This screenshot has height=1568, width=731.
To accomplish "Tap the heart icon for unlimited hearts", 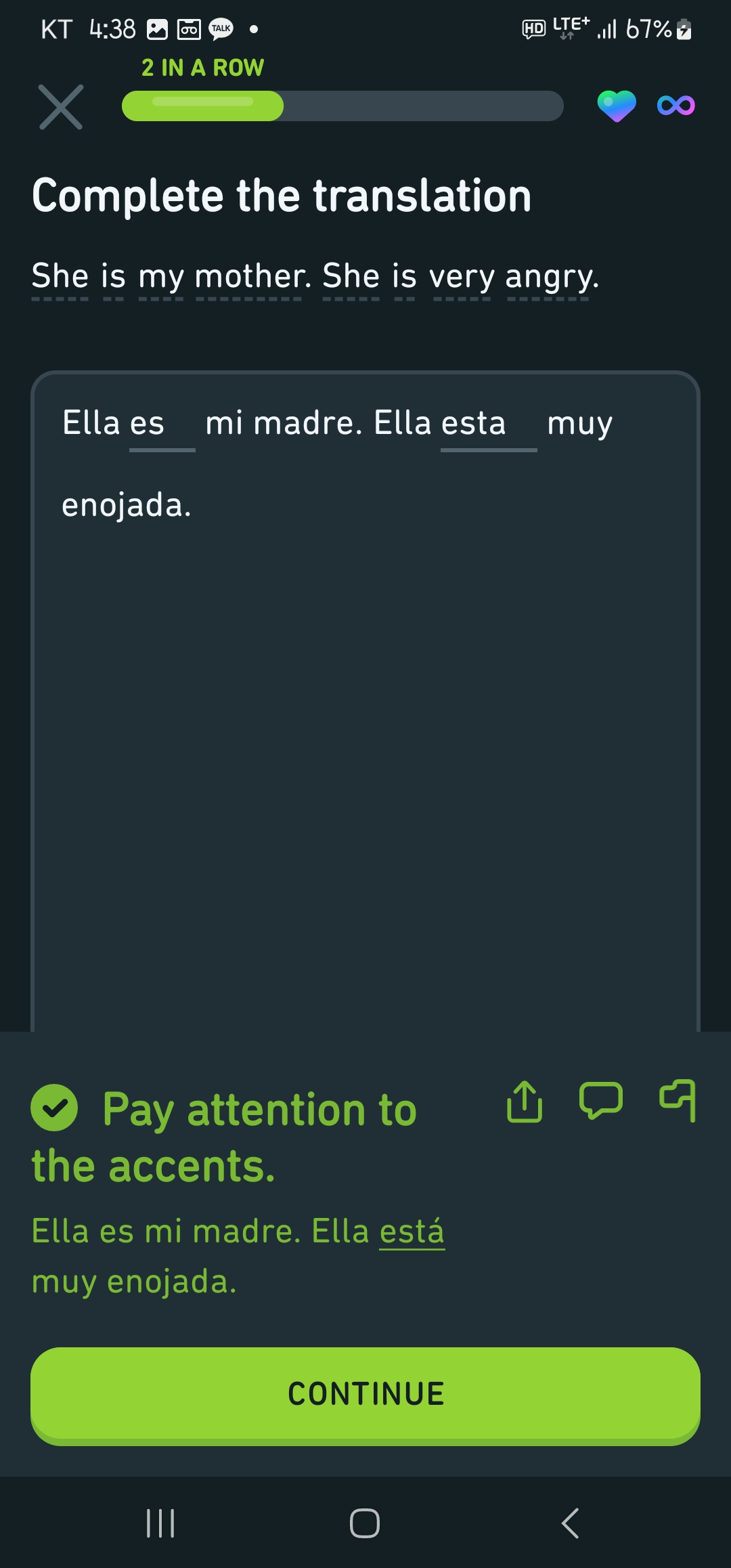I will [x=617, y=106].
